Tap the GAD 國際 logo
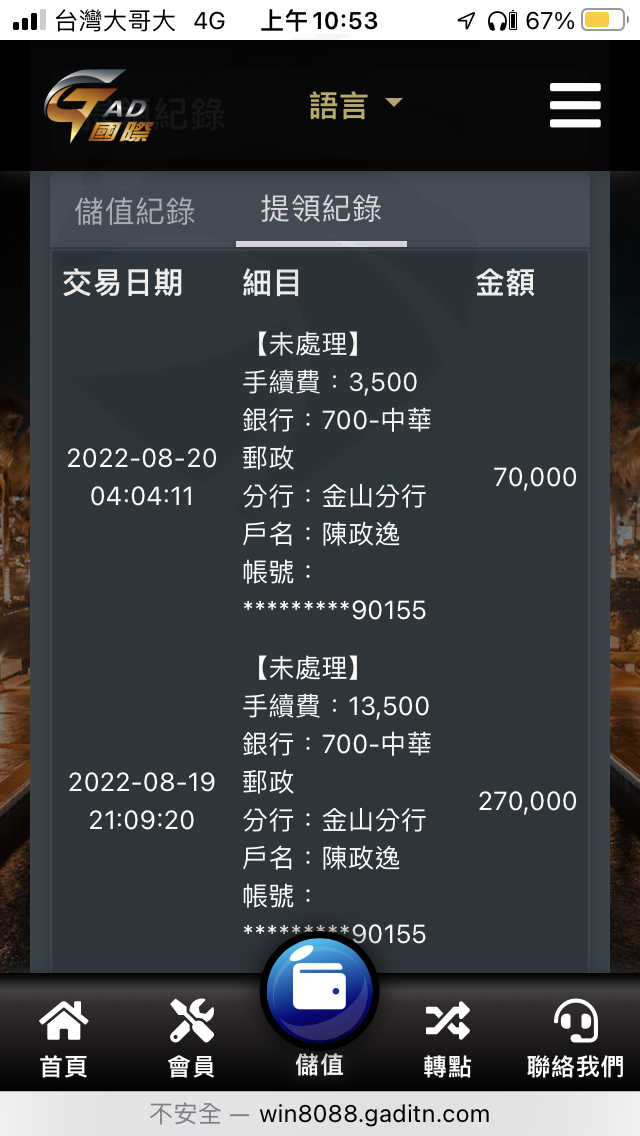This screenshot has height=1136, width=640. (98, 106)
